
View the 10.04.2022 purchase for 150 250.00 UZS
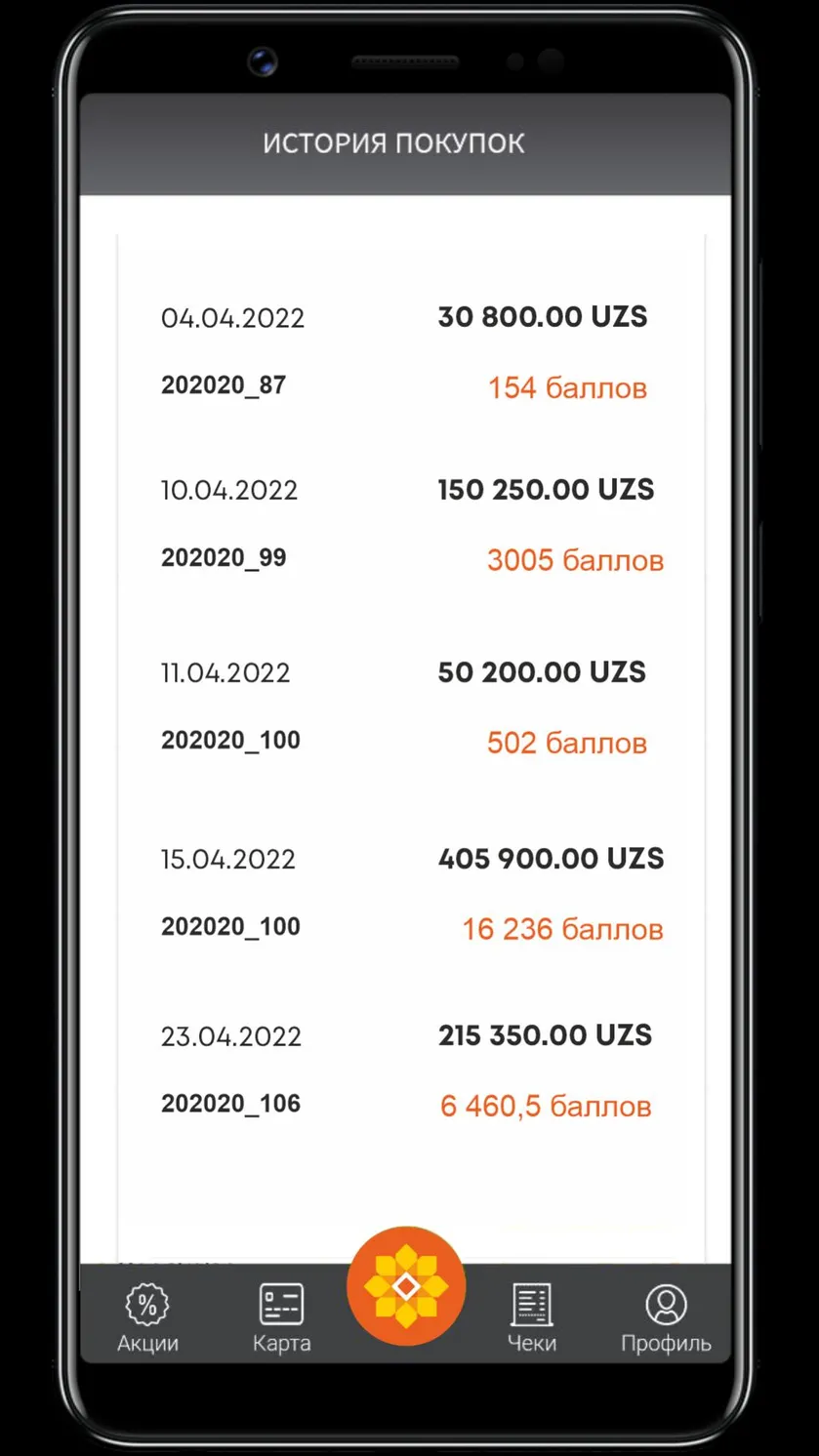pyautogui.click(x=411, y=524)
